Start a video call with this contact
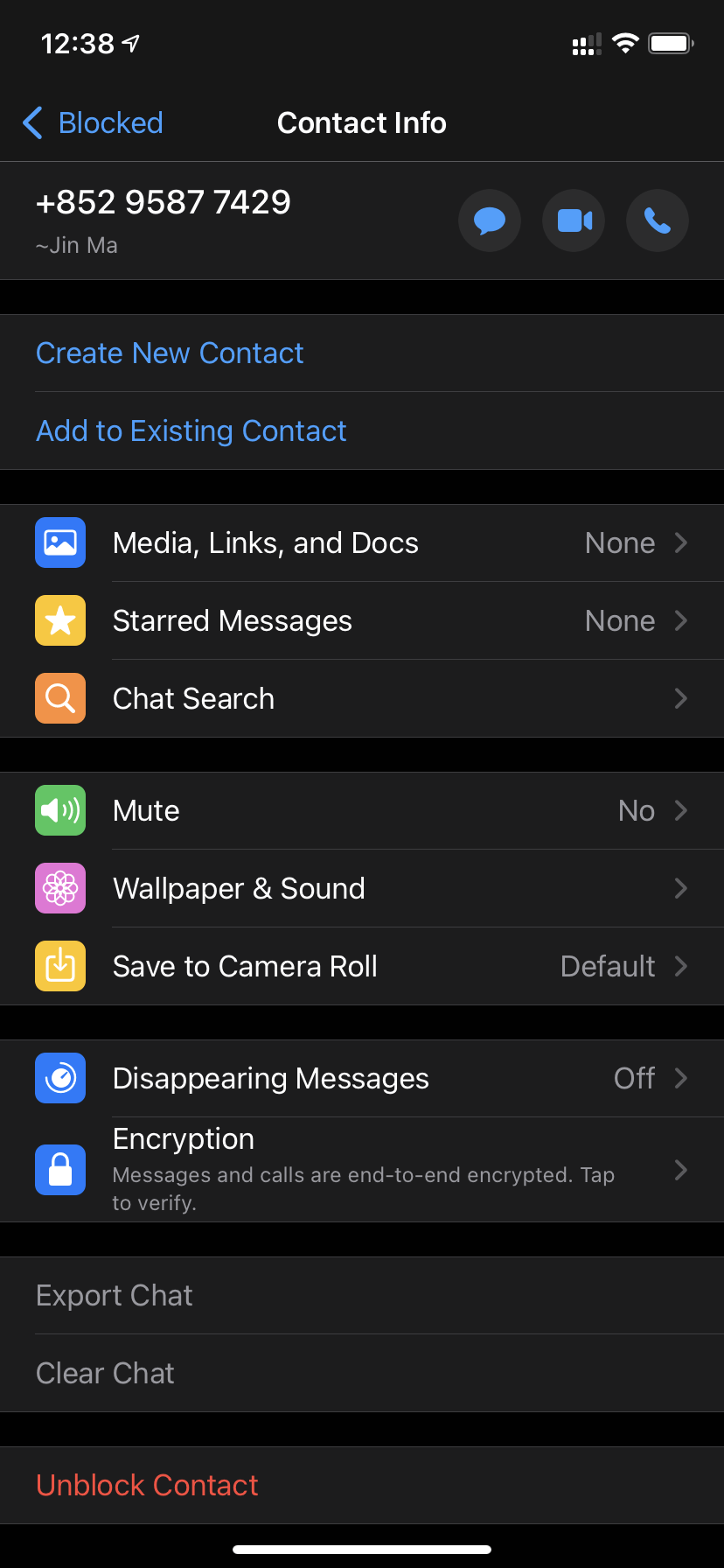The width and height of the screenshot is (724, 1568). (x=574, y=220)
